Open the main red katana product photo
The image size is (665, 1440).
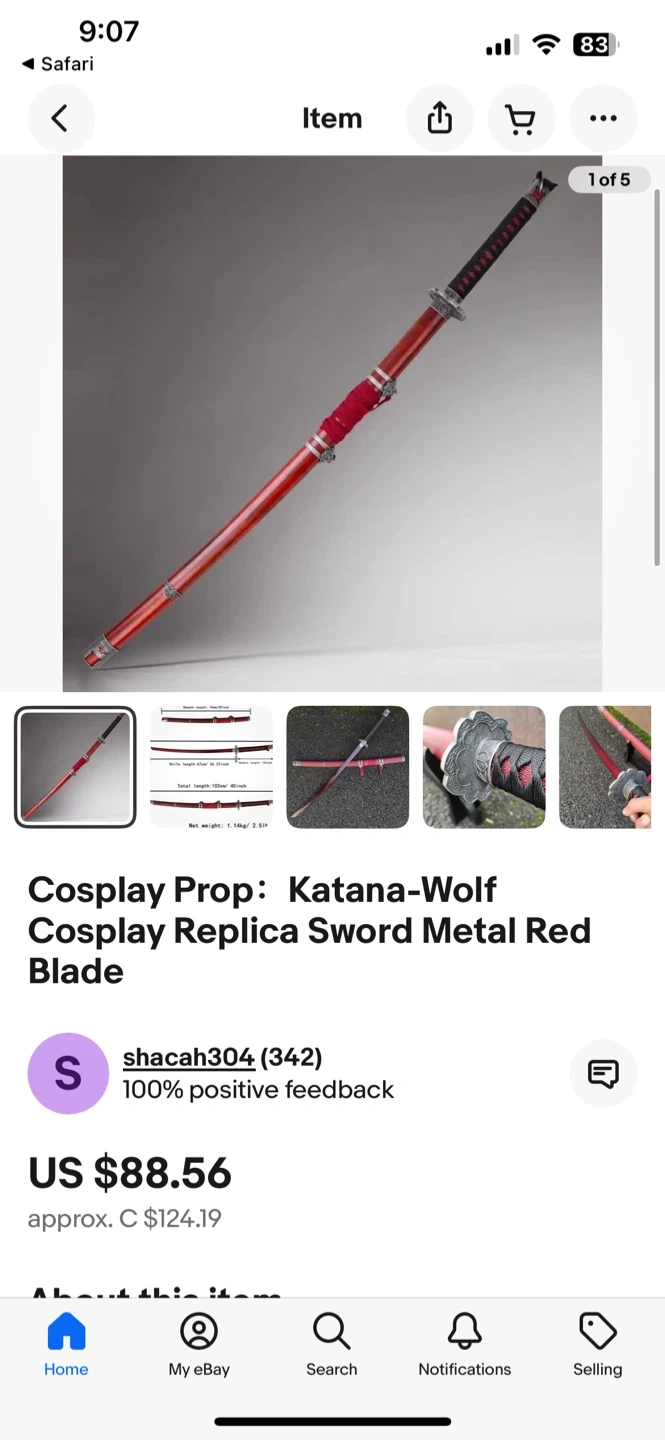[332, 423]
